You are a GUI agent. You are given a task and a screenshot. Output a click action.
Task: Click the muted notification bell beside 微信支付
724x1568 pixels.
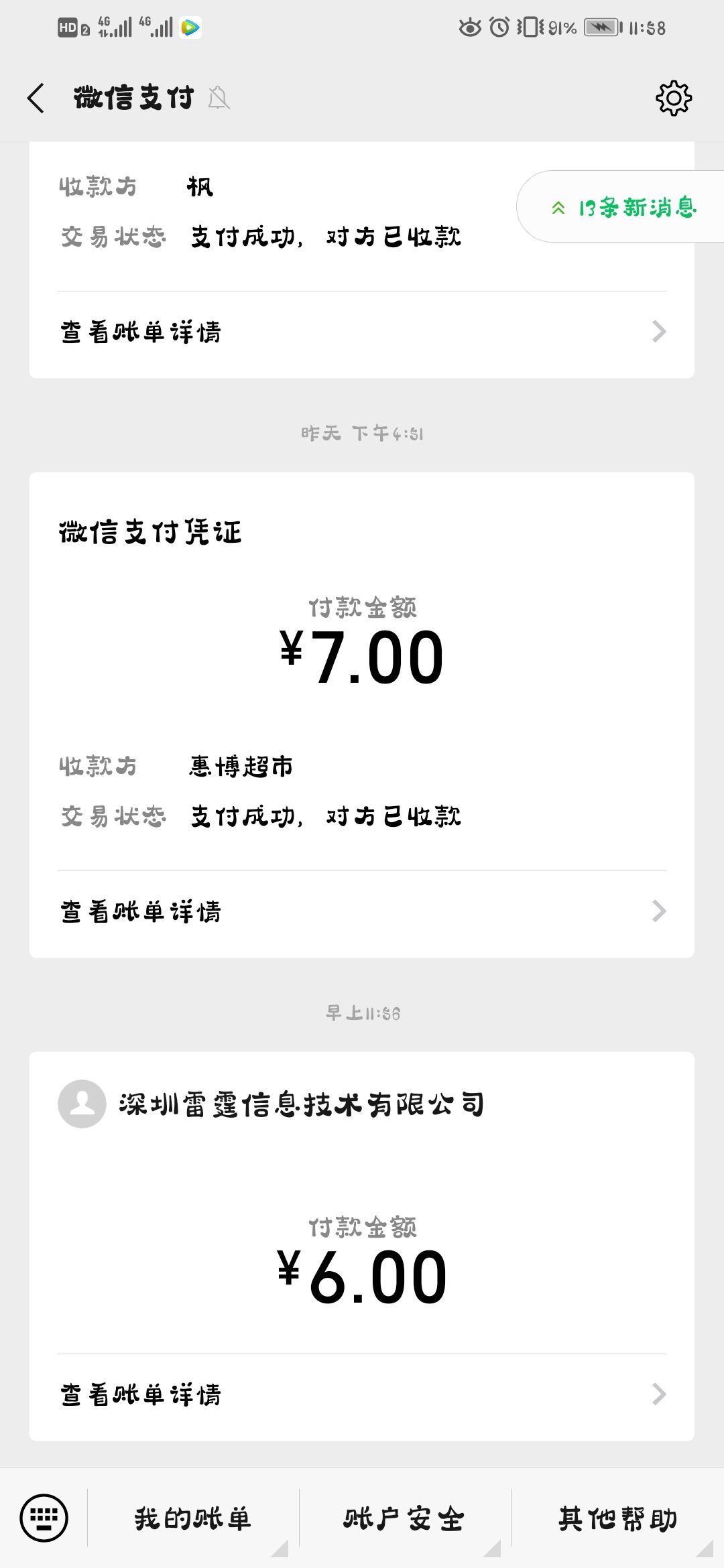[x=220, y=99]
